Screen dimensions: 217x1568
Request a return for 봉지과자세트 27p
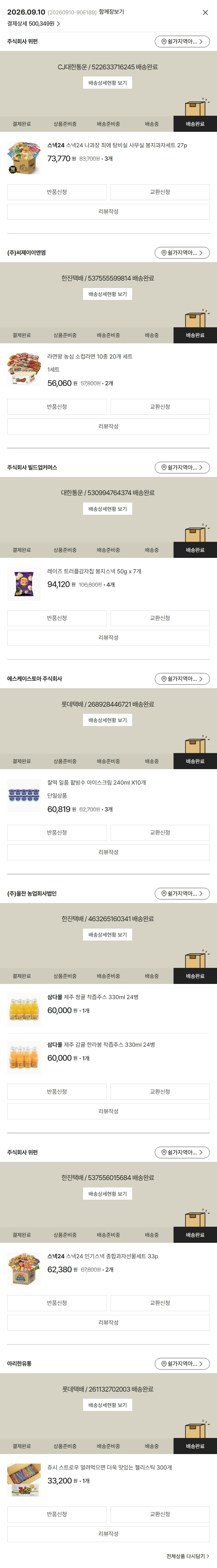(57, 192)
